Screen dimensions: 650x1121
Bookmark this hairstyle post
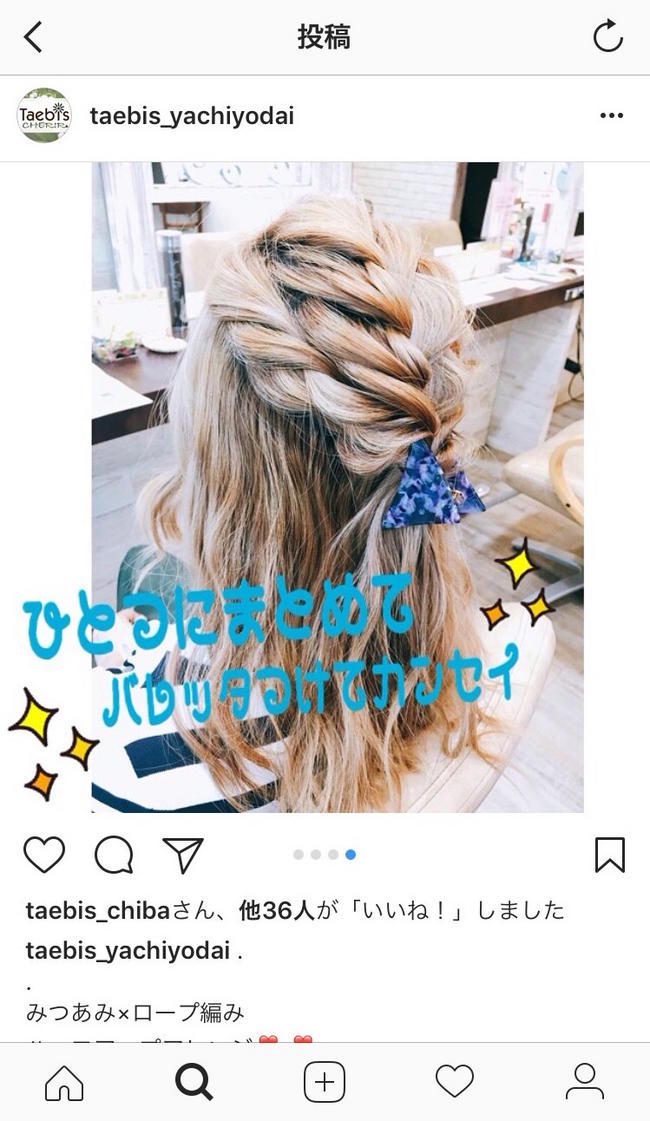(610, 855)
